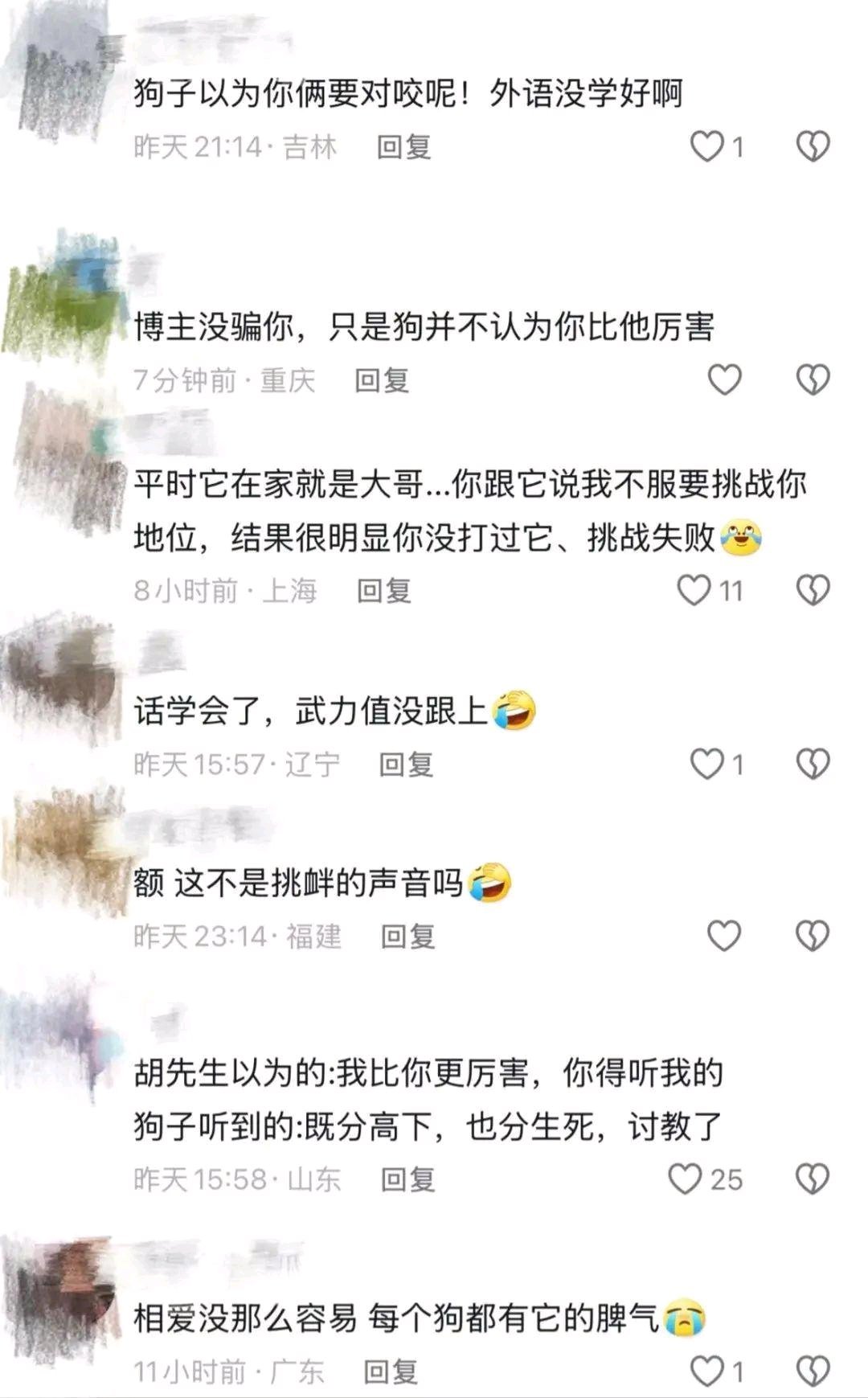Dislike the comment from 8小时前
Viewport: 868px width, 1398px height.
(813, 591)
